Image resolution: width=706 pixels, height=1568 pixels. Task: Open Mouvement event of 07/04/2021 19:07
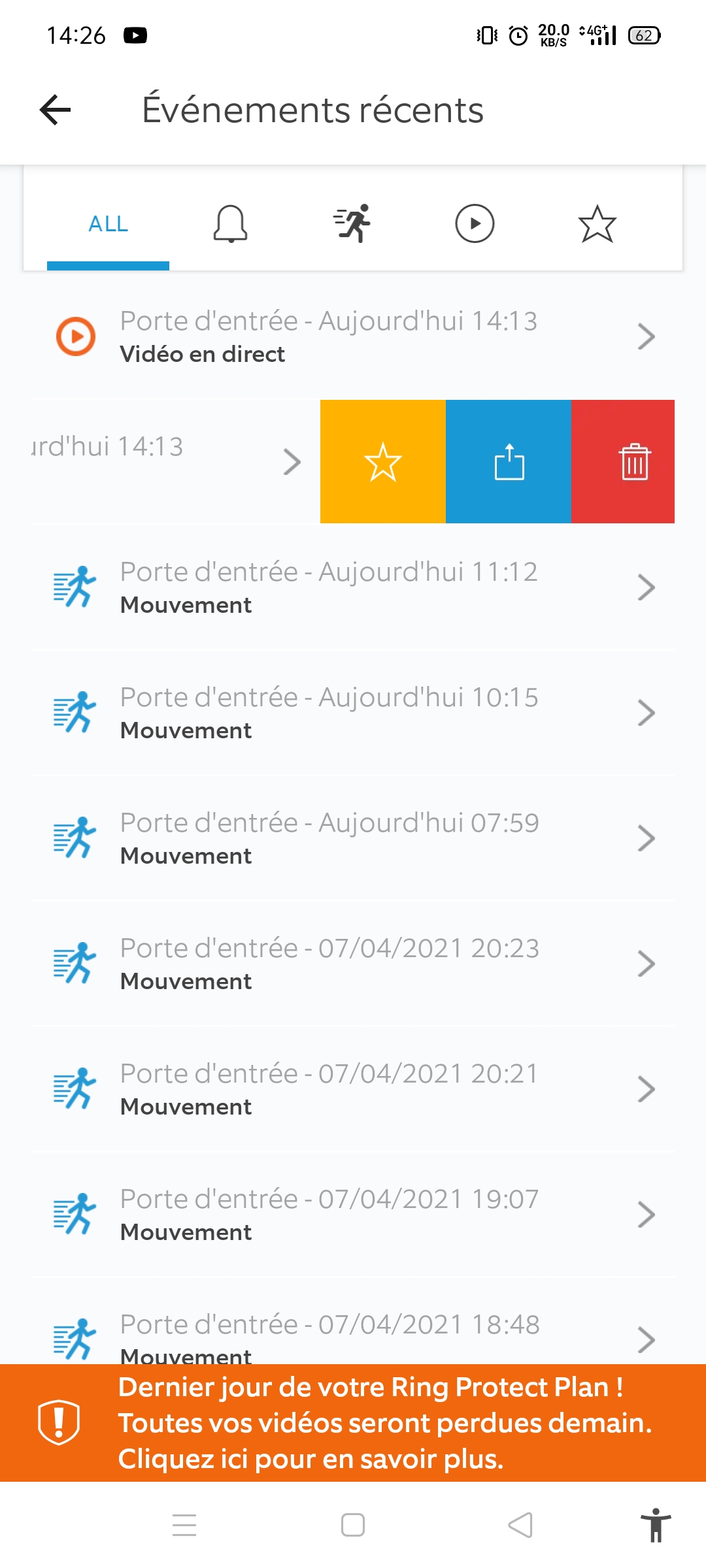[x=353, y=1215]
